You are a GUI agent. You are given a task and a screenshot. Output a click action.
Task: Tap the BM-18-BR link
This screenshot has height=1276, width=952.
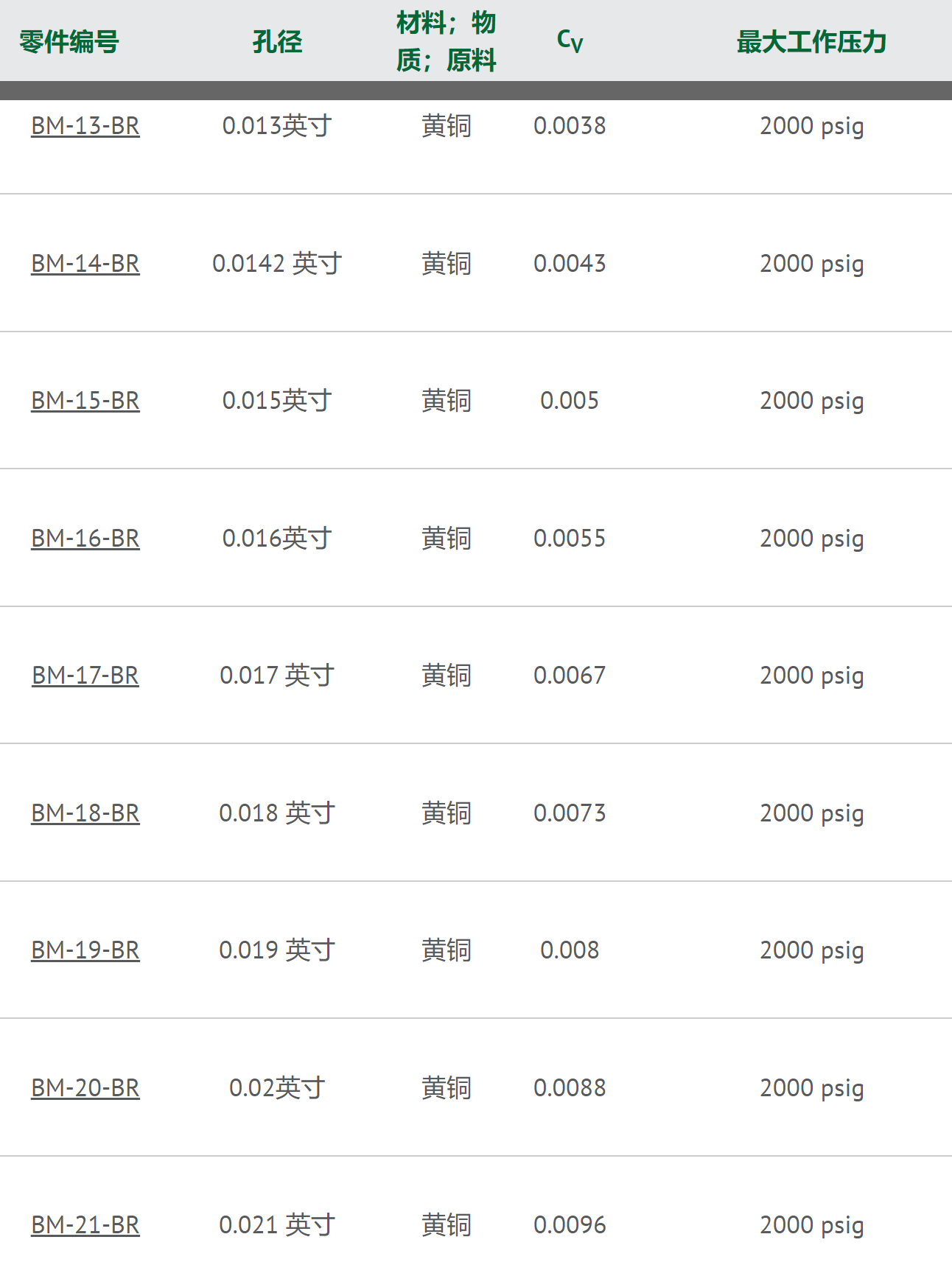click(85, 813)
